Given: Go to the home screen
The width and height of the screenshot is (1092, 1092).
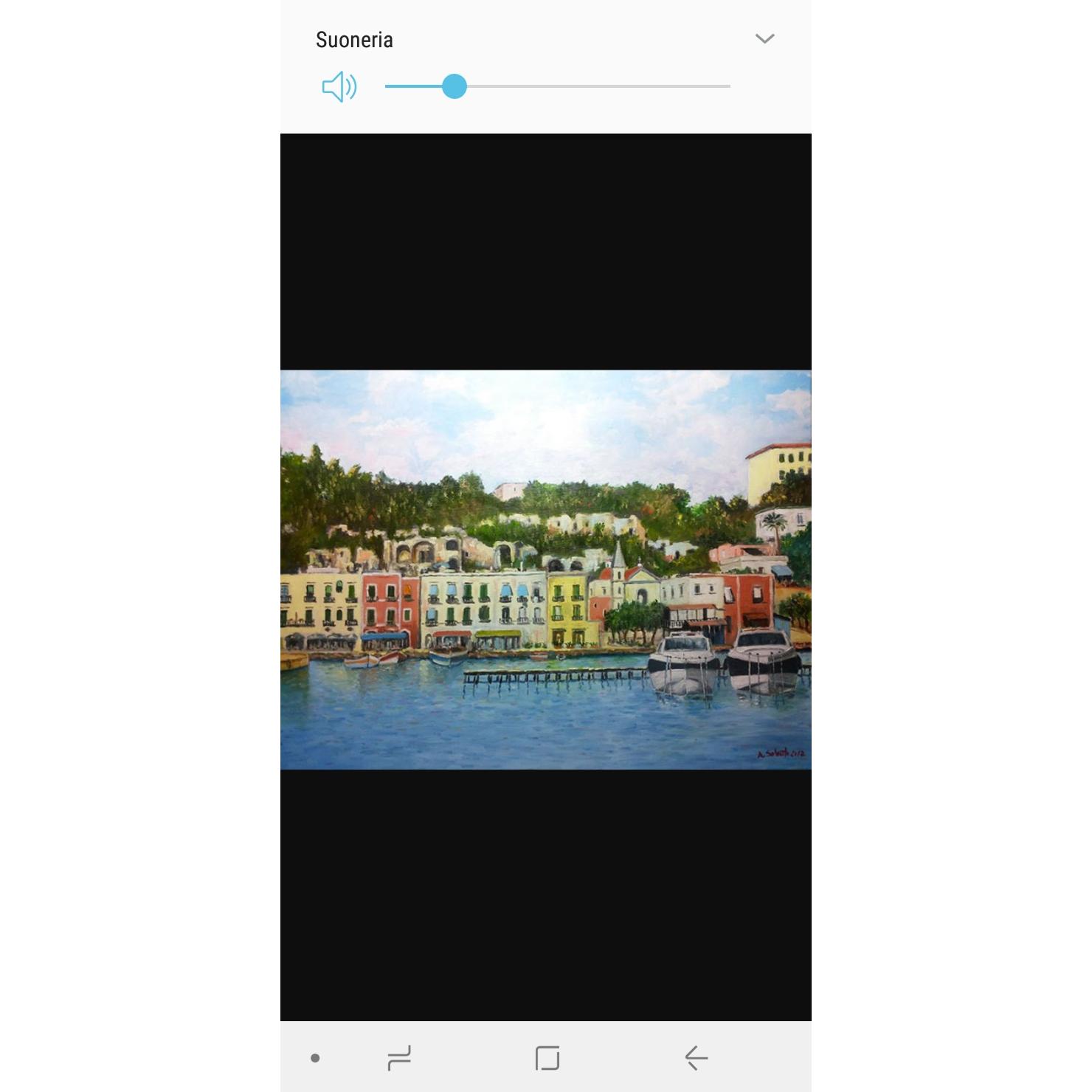Looking at the screenshot, I should tap(547, 1058).
